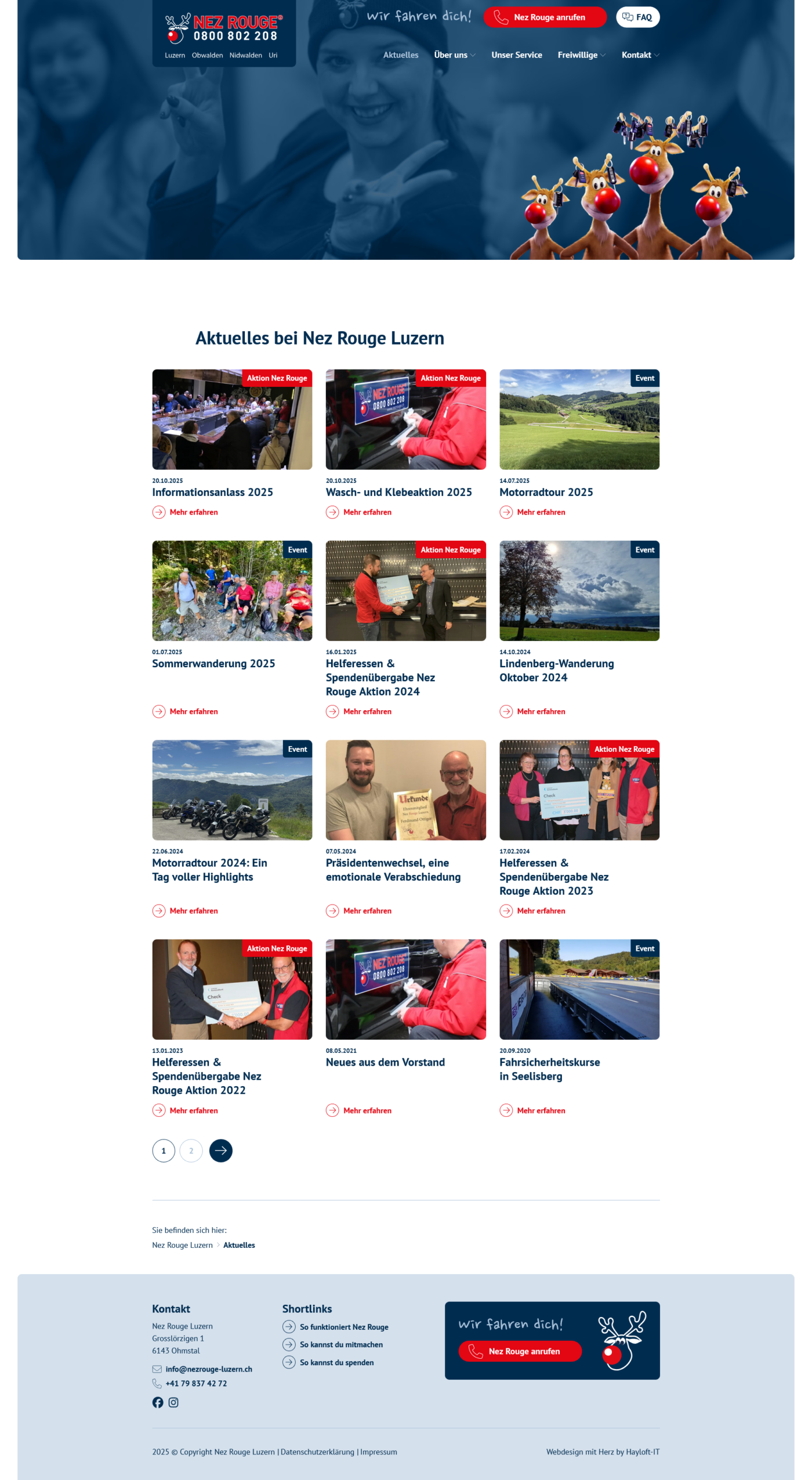Expand the Kontakt menu
The width and height of the screenshot is (812, 1480).
[x=640, y=55]
